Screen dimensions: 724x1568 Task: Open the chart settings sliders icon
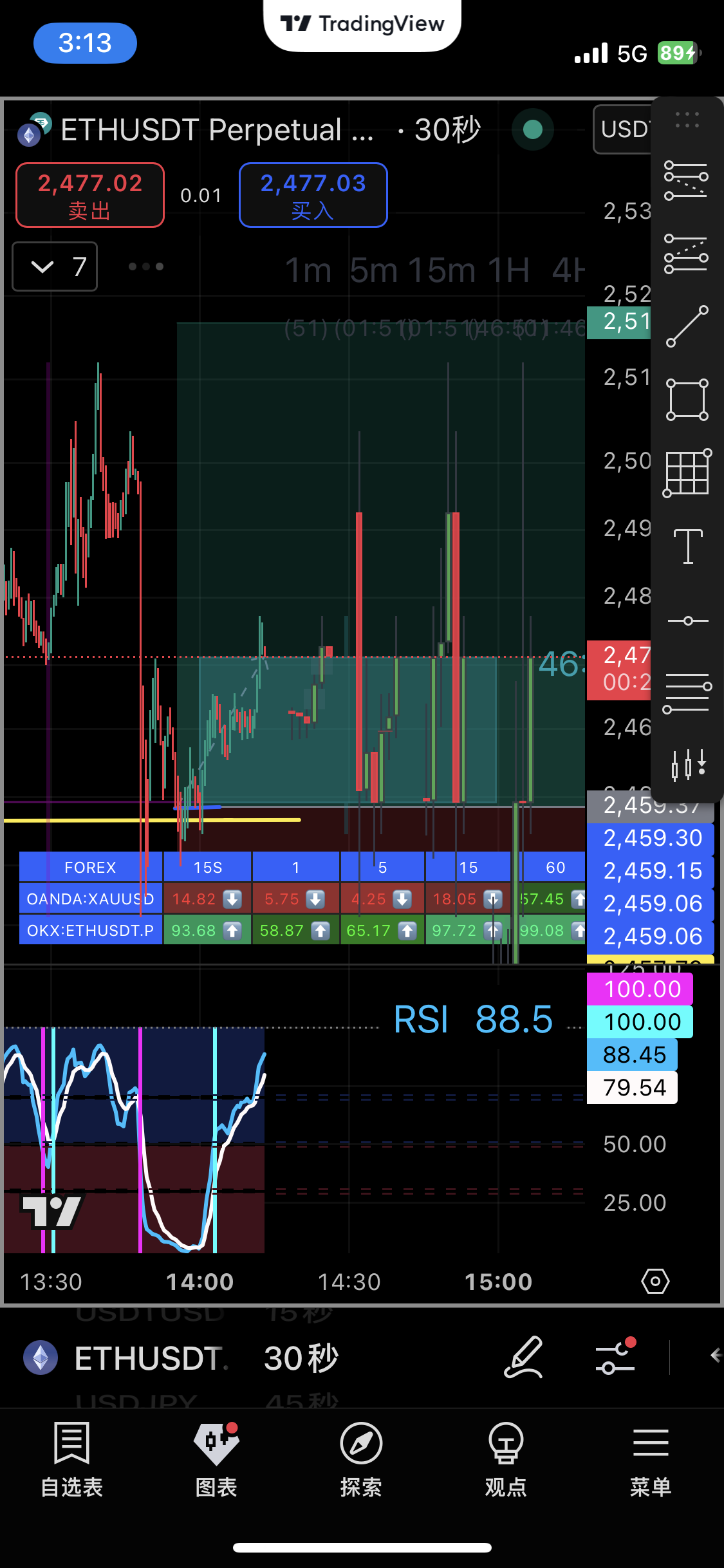615,1358
